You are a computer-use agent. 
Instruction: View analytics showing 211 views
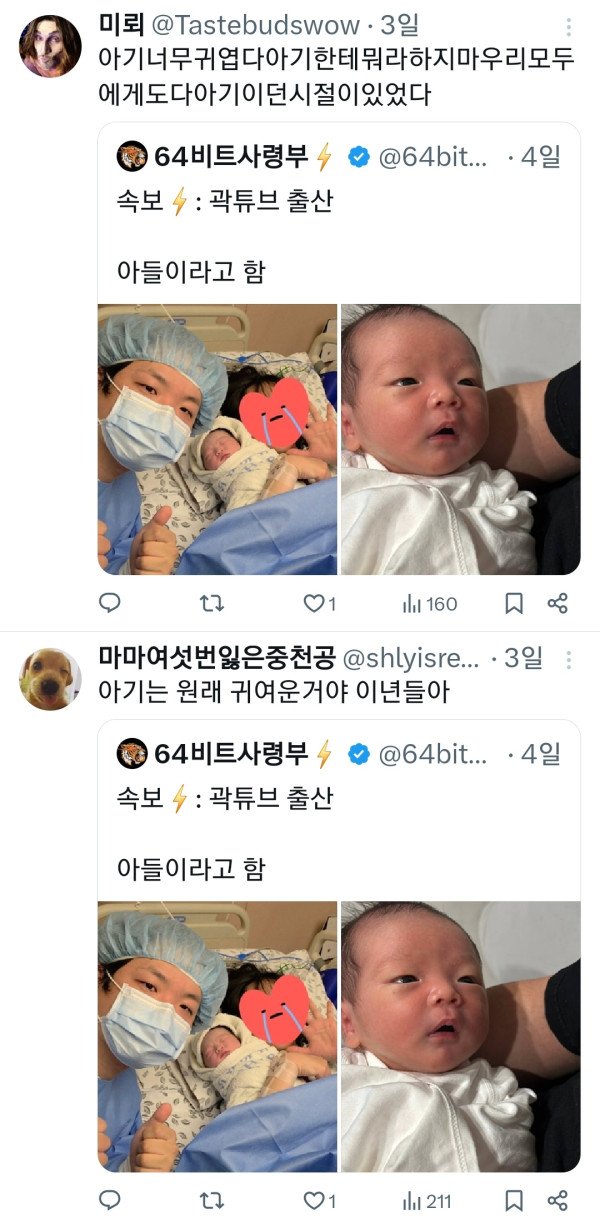(x=429, y=1200)
